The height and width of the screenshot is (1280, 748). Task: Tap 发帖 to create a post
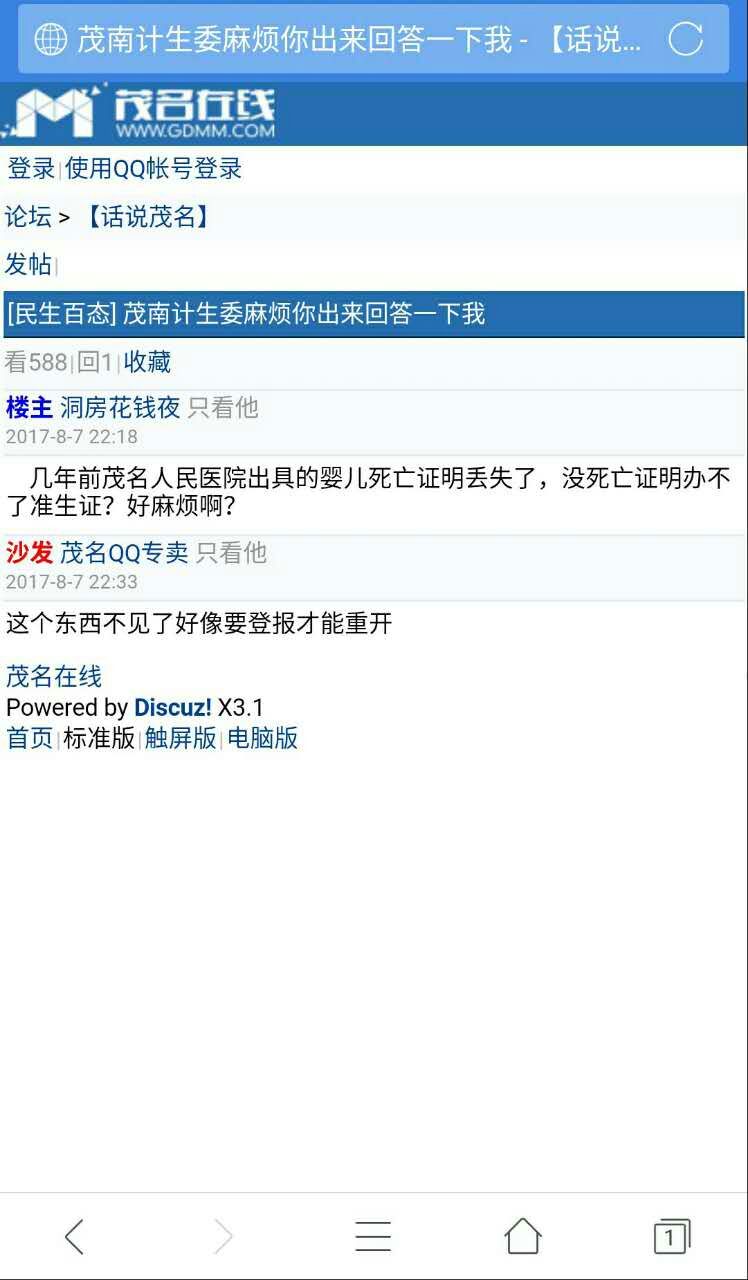pyautogui.click(x=28, y=264)
